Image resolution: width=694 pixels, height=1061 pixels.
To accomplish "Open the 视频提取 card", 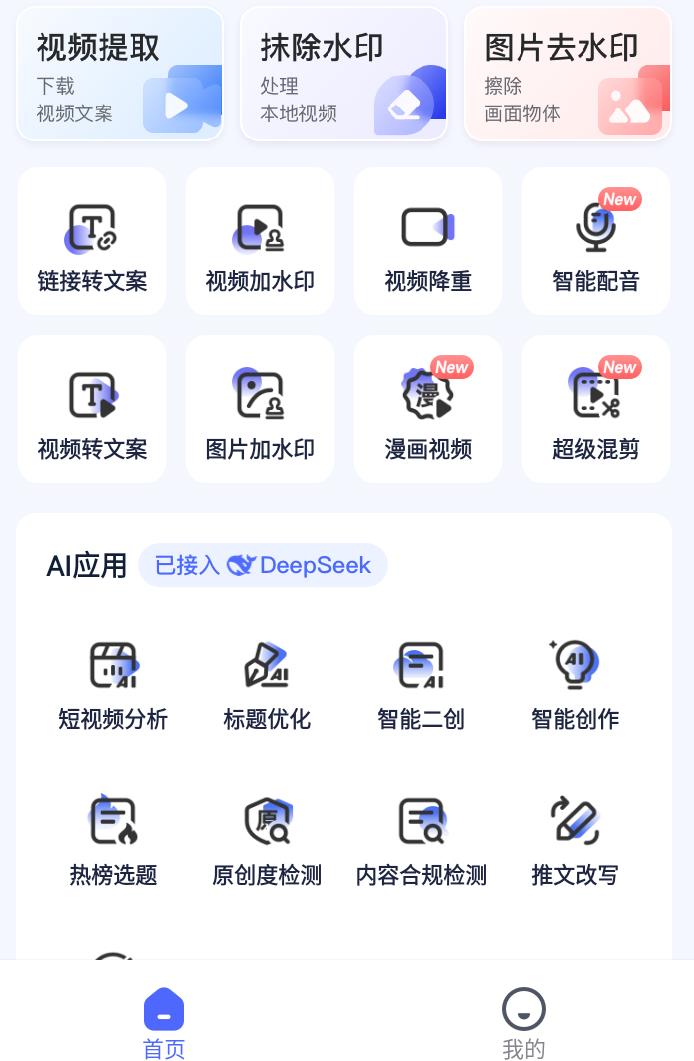I will (x=120, y=74).
